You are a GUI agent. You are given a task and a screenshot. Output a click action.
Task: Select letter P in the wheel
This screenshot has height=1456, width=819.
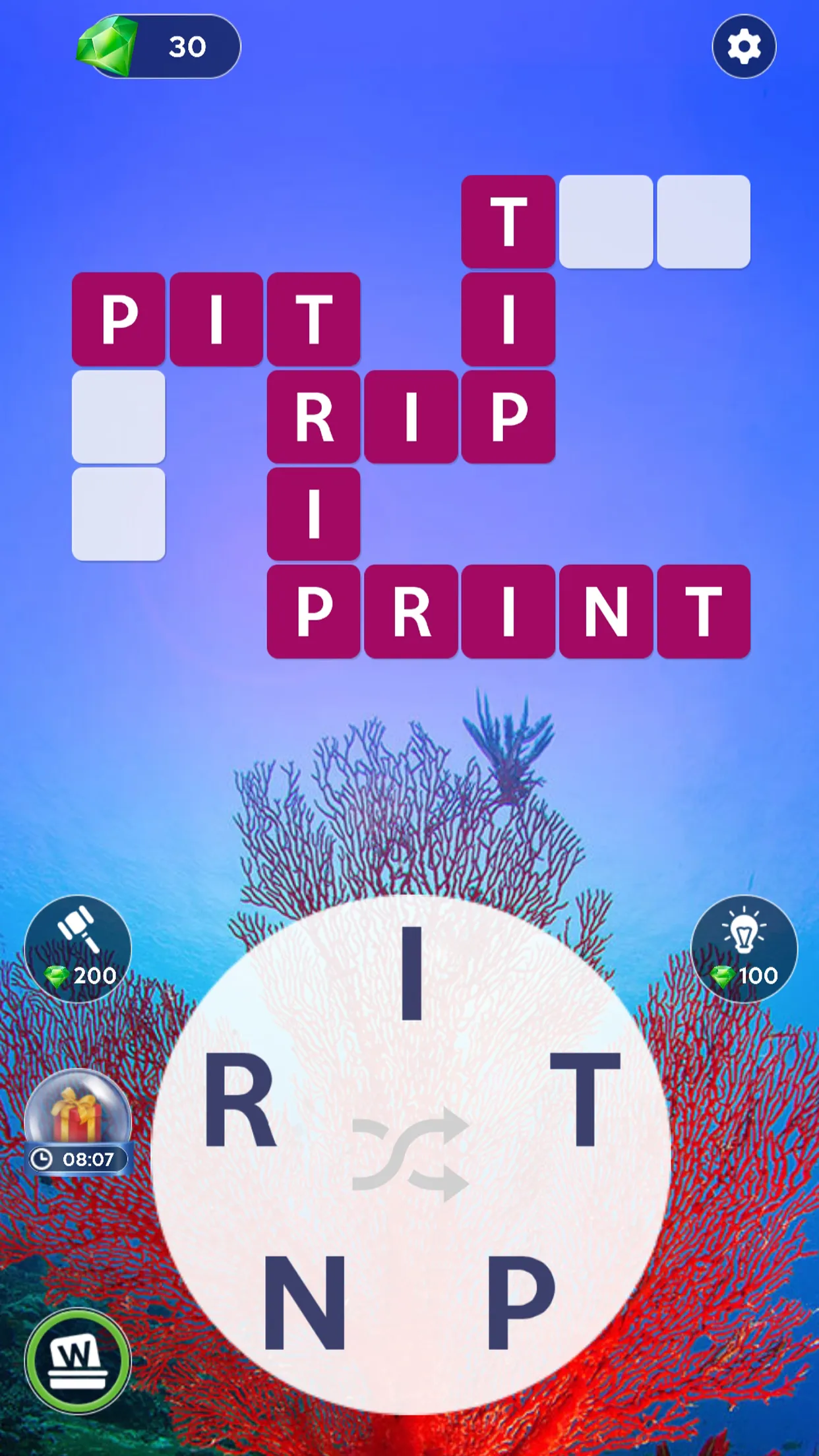coord(520,1302)
